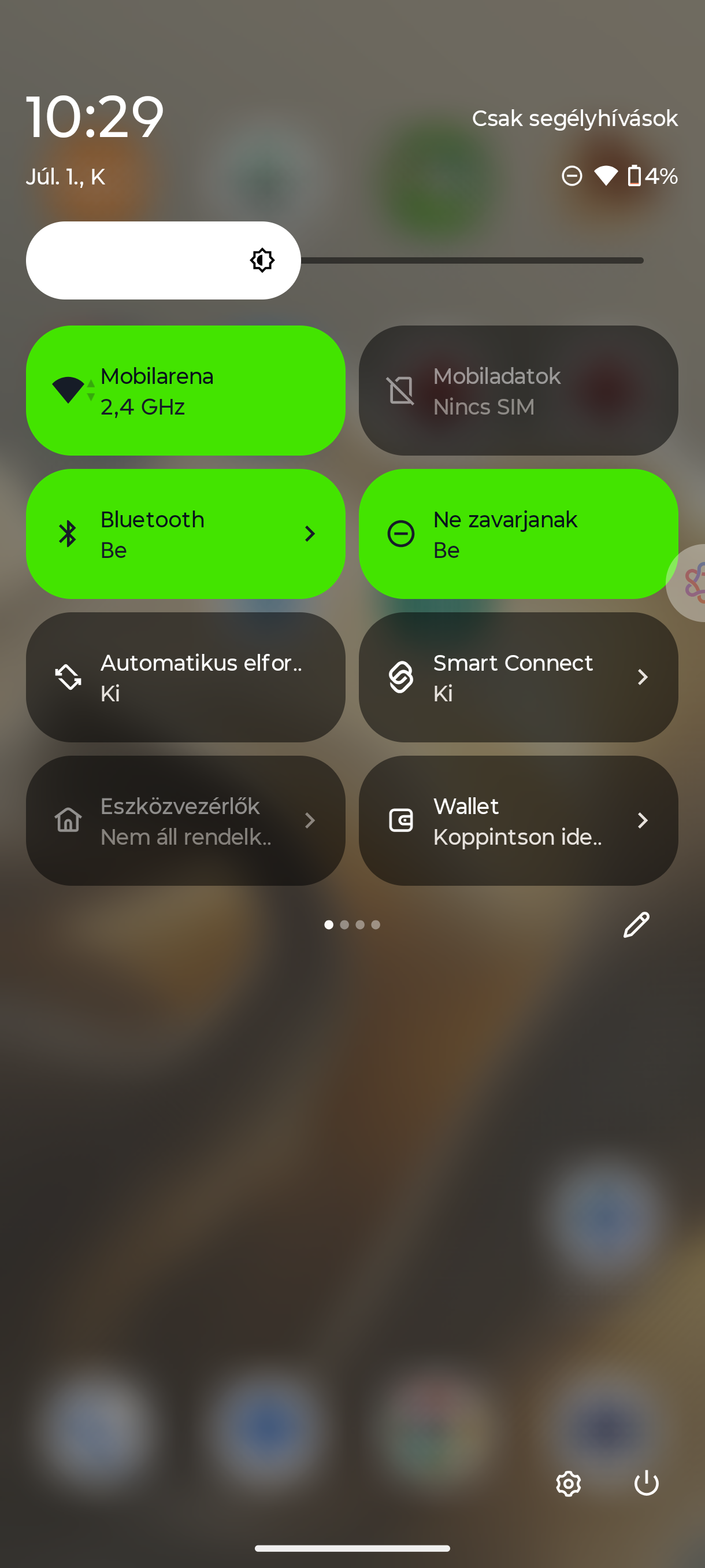Image resolution: width=705 pixels, height=1568 pixels.
Task: Open the power menu
Action: pyautogui.click(x=646, y=1484)
